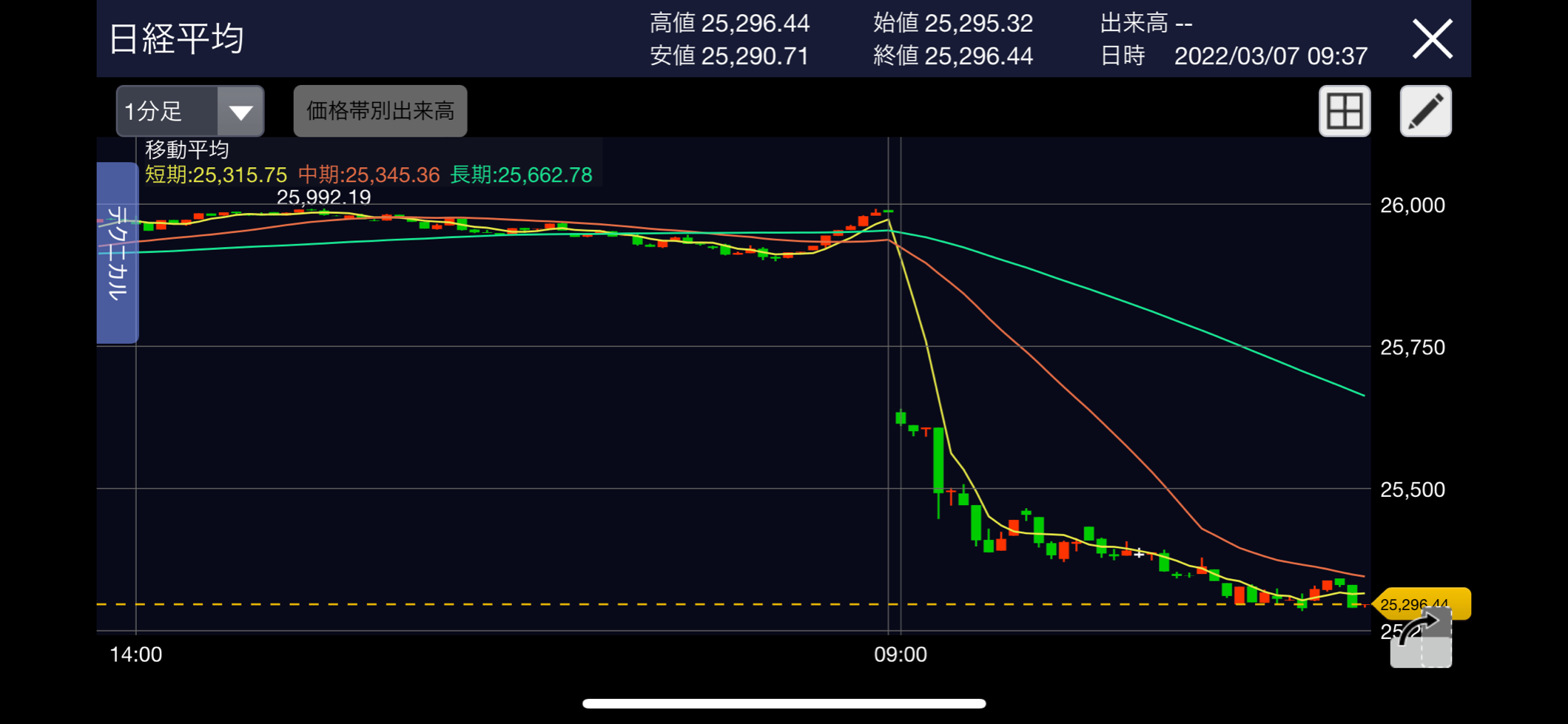This screenshot has height=724, width=1568.
Task: Expand the テクニカル side tab
Action: [x=117, y=253]
